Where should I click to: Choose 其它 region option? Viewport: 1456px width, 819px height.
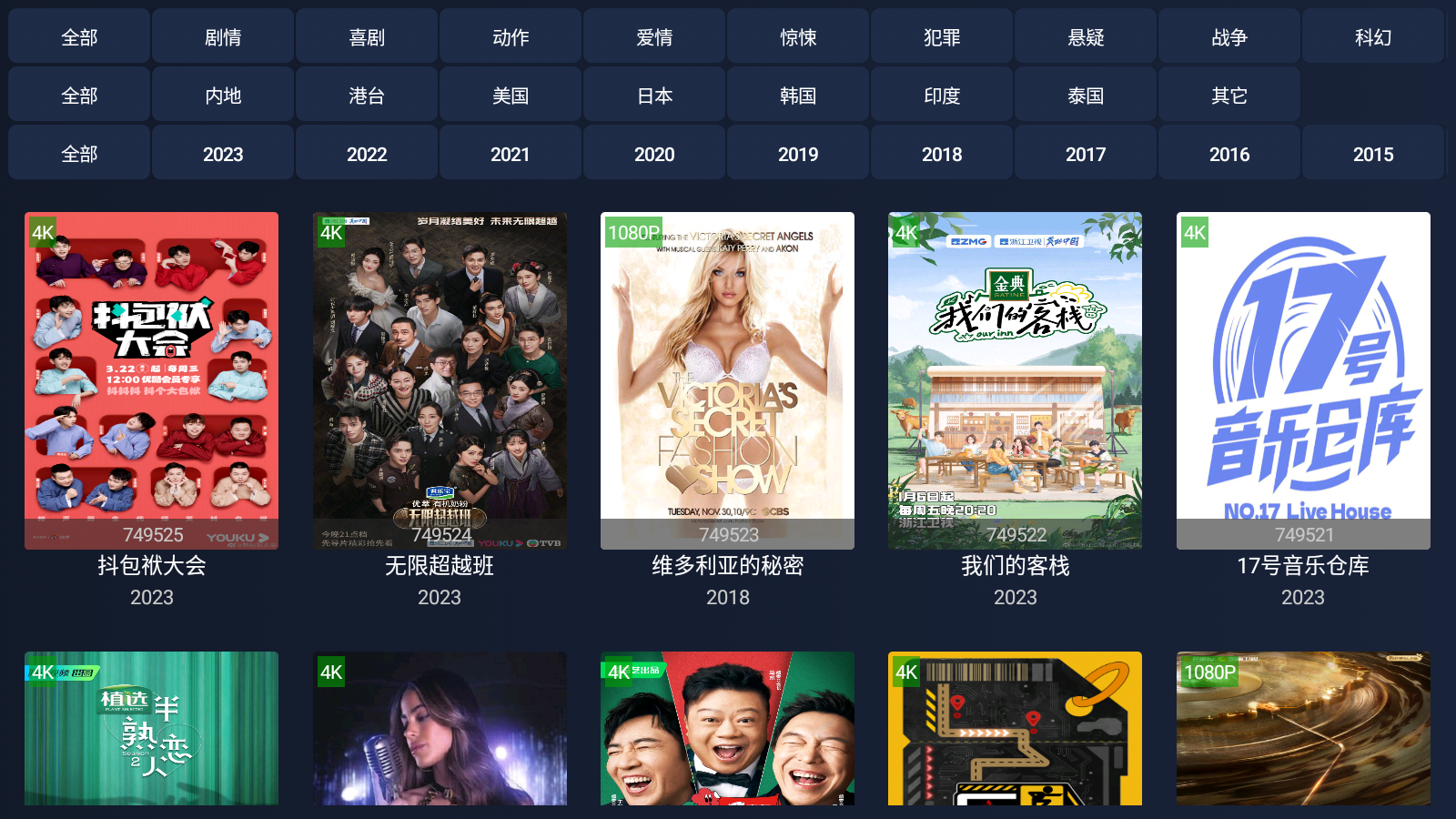[1229, 96]
